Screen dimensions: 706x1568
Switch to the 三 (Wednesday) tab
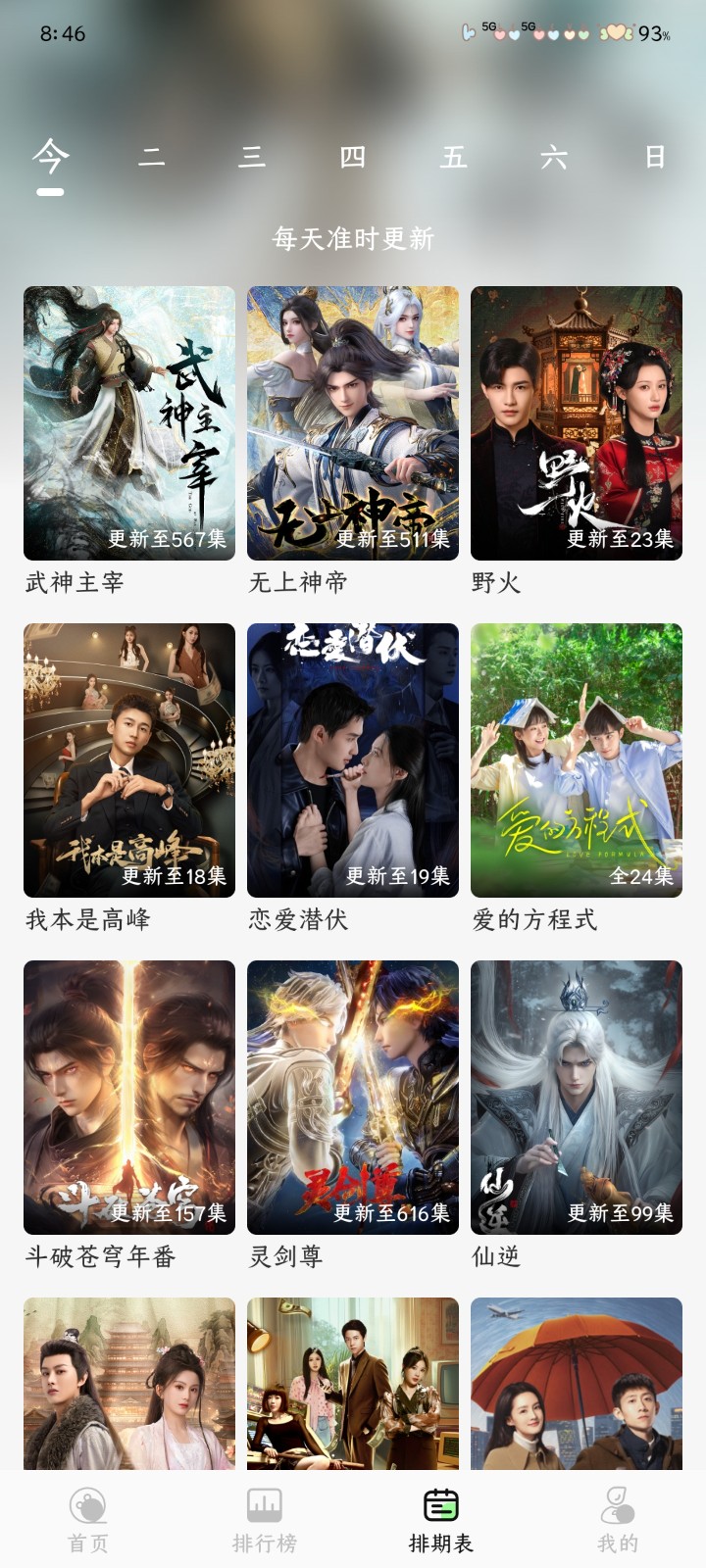click(252, 157)
